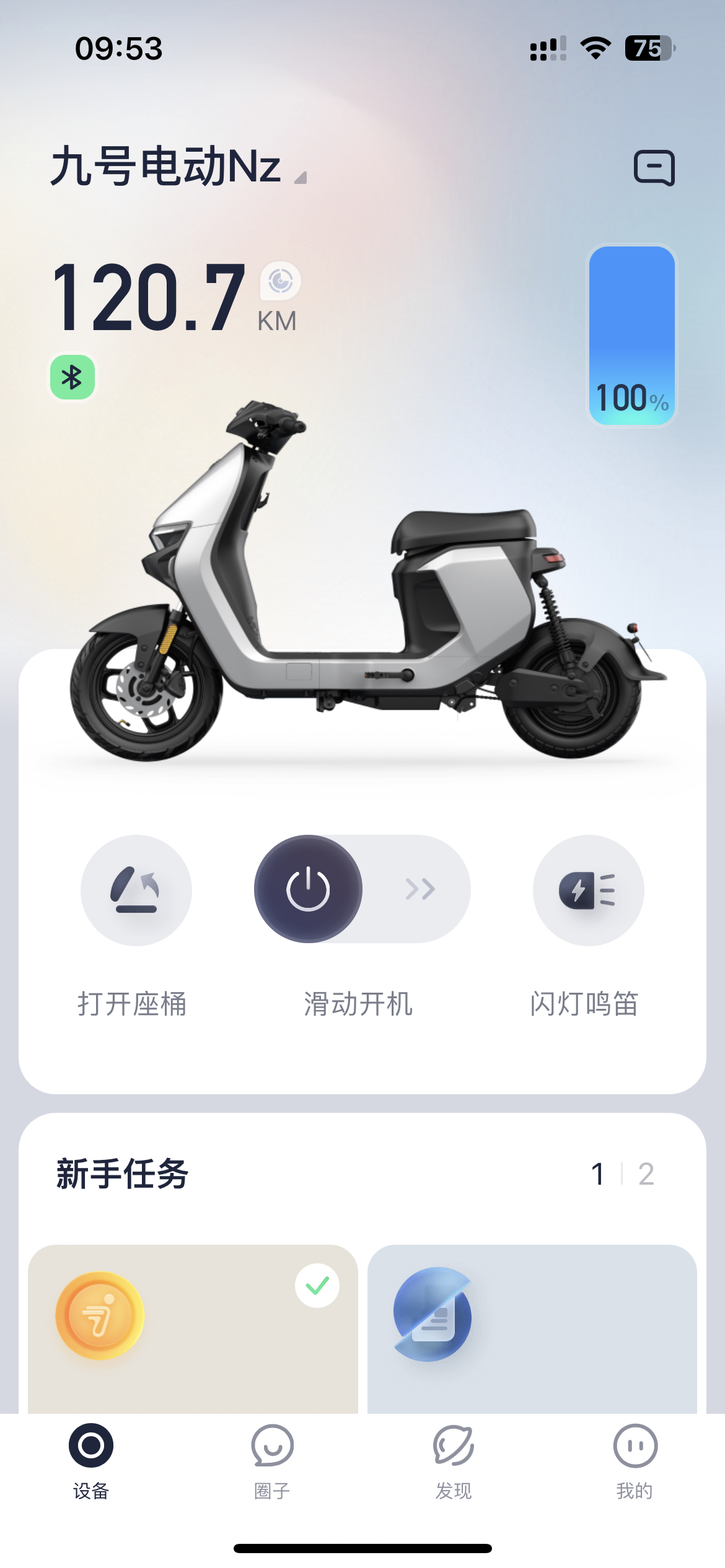
Task: Activate 闪灯鸣笛 flash and horn
Action: pyautogui.click(x=588, y=890)
